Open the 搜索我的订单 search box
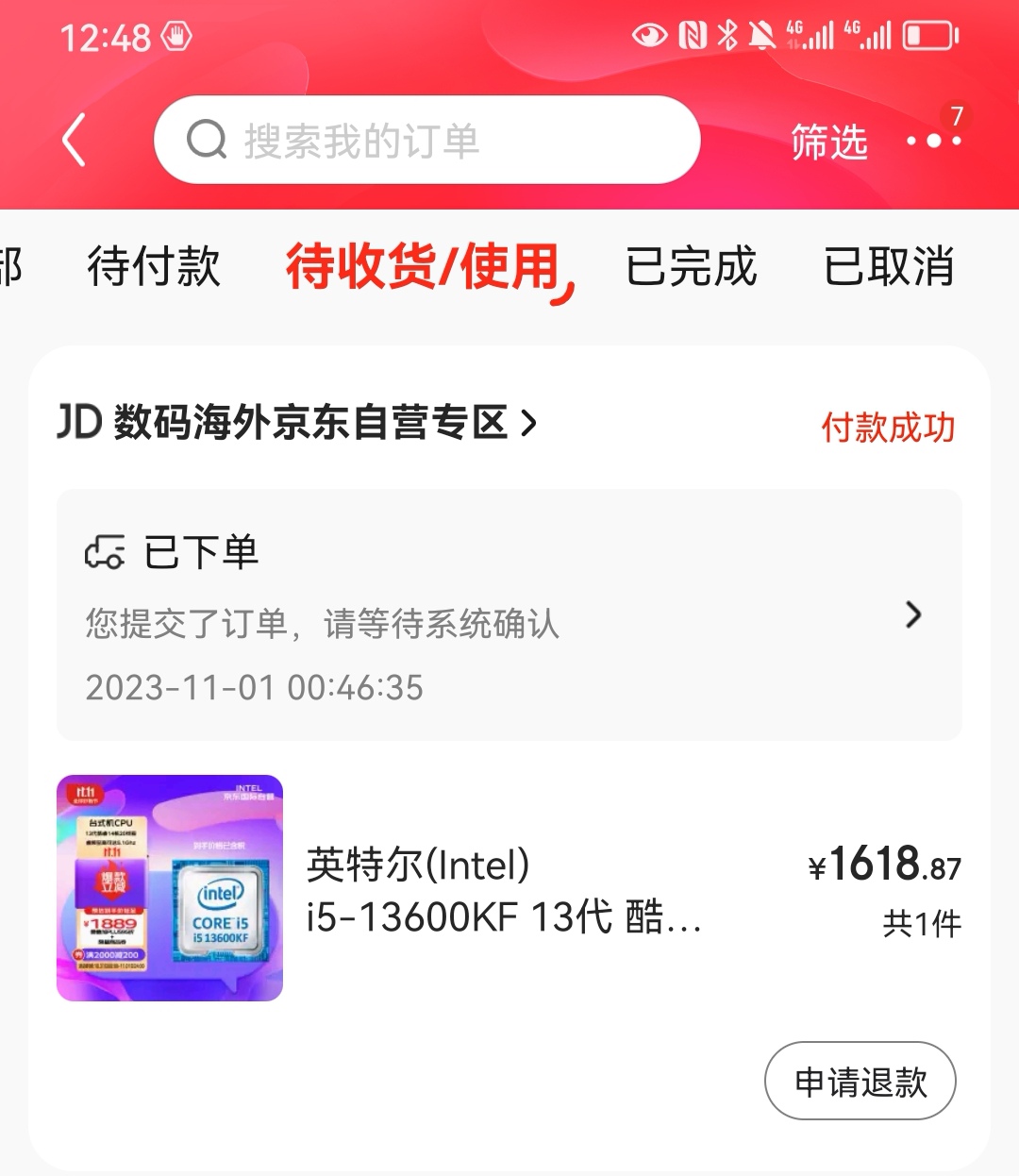The width and height of the screenshot is (1019, 1176). 426,141
